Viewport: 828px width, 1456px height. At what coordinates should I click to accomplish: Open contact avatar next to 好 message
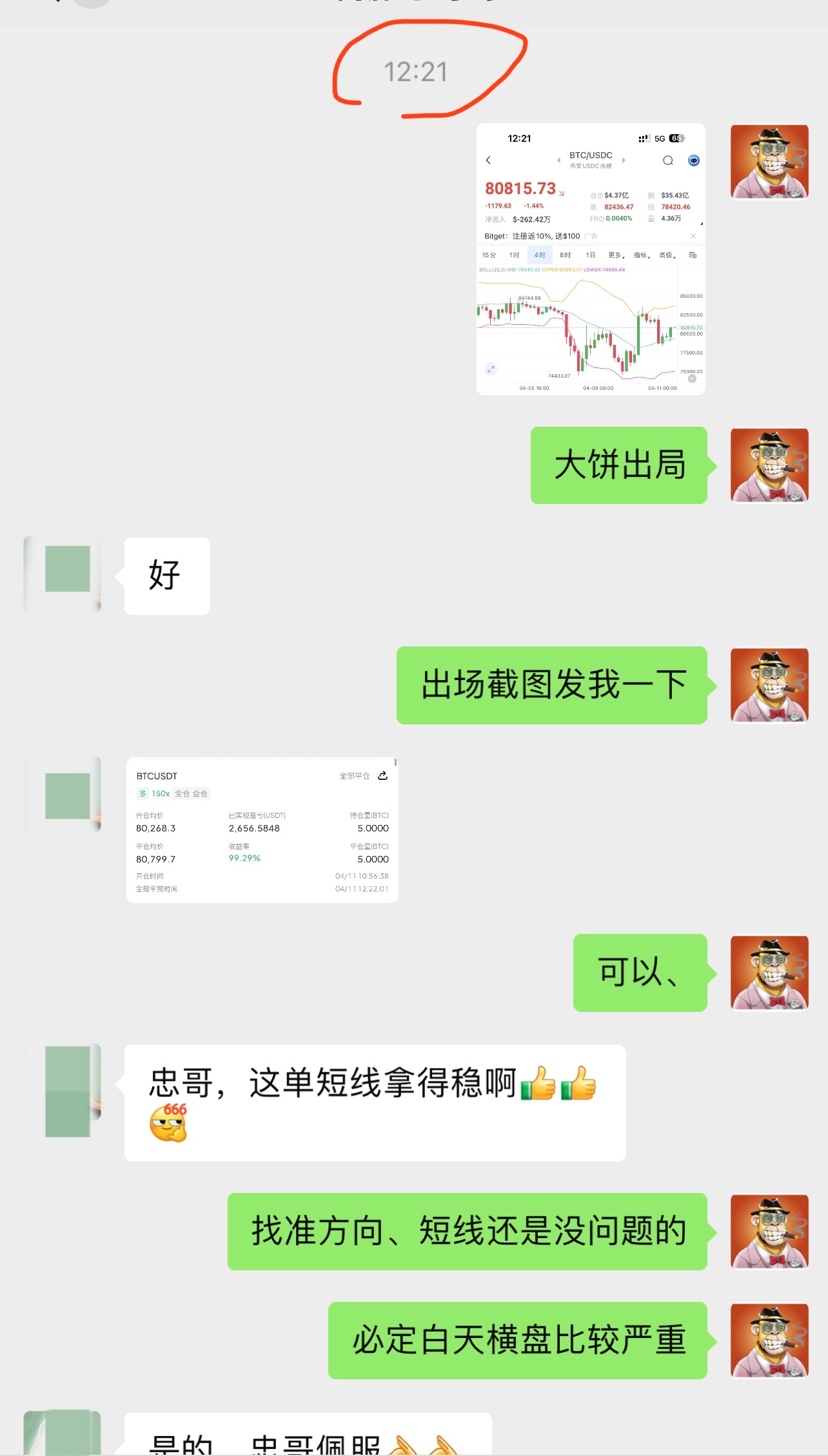point(63,574)
